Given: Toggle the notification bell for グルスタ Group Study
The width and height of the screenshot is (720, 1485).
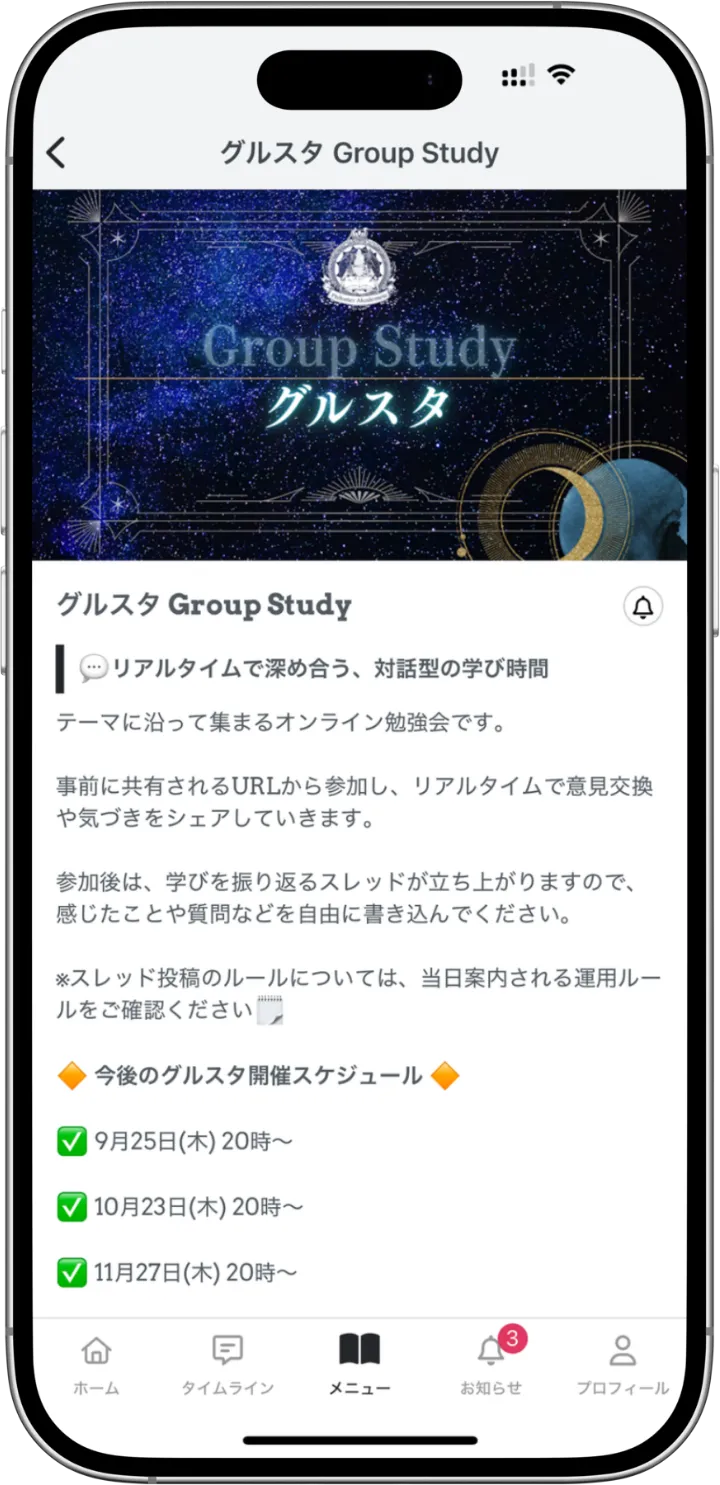Looking at the screenshot, I should pos(643,606).
